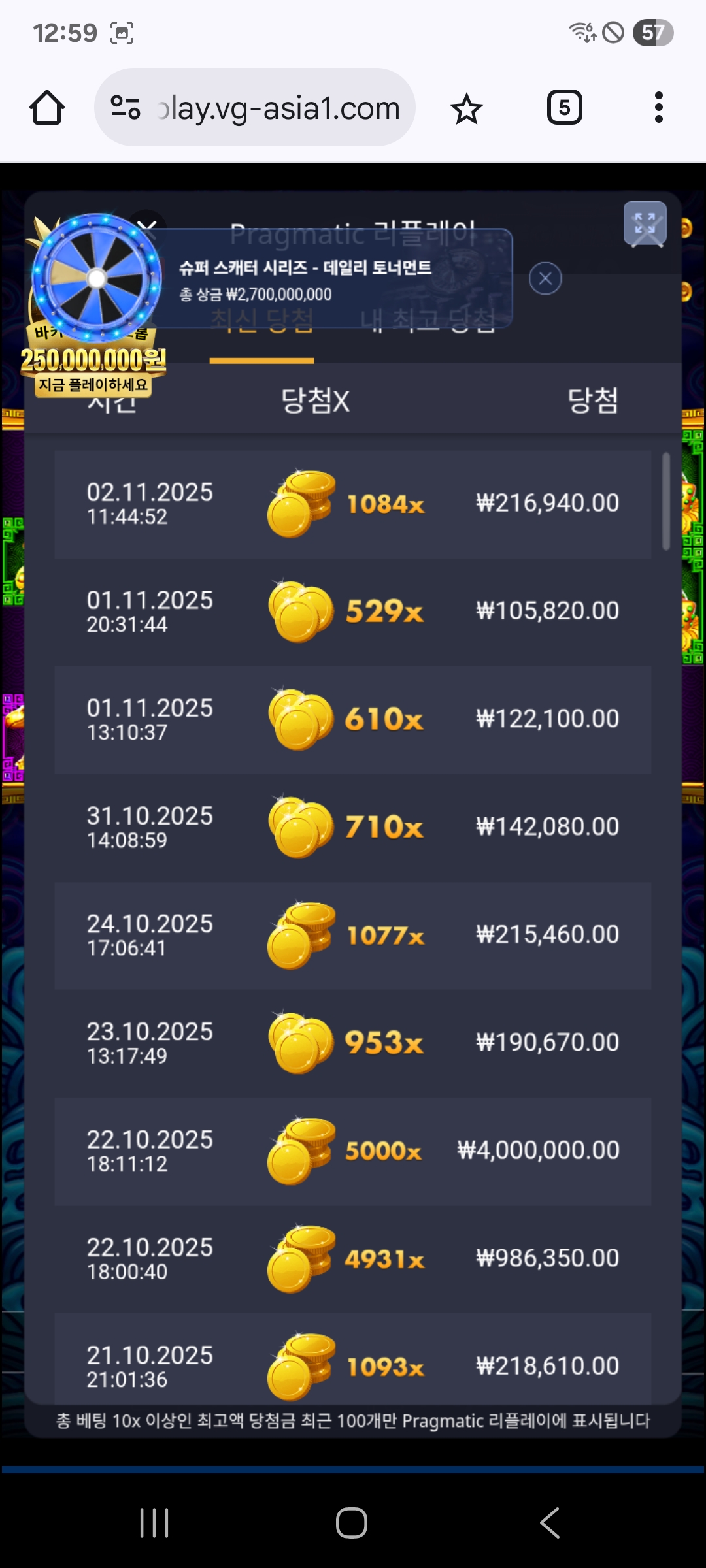Tap the address bar showing vg-asia1.com

[x=255, y=108]
